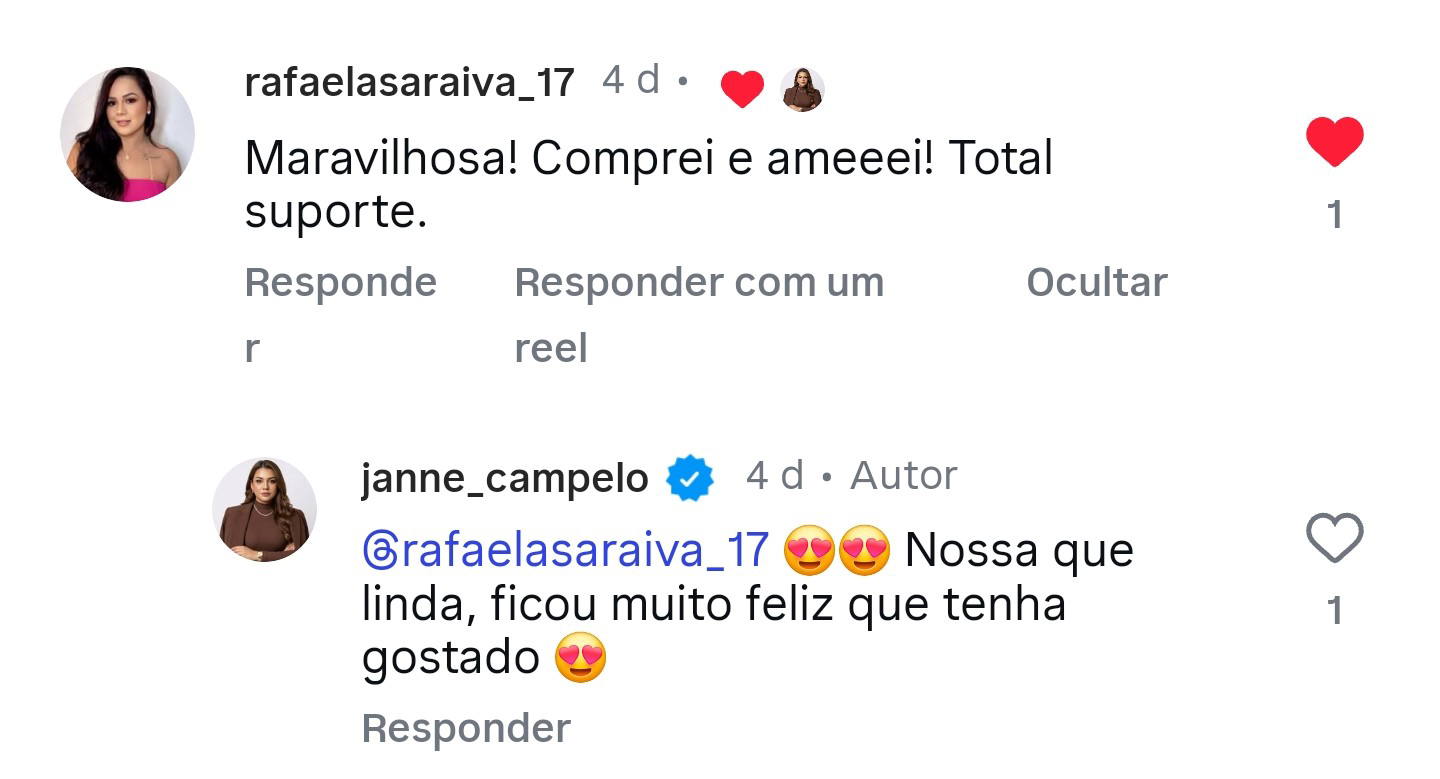This screenshot has width=1440, height=779.
Task: Open janne_campelo's profile picture
Action: 264,510
